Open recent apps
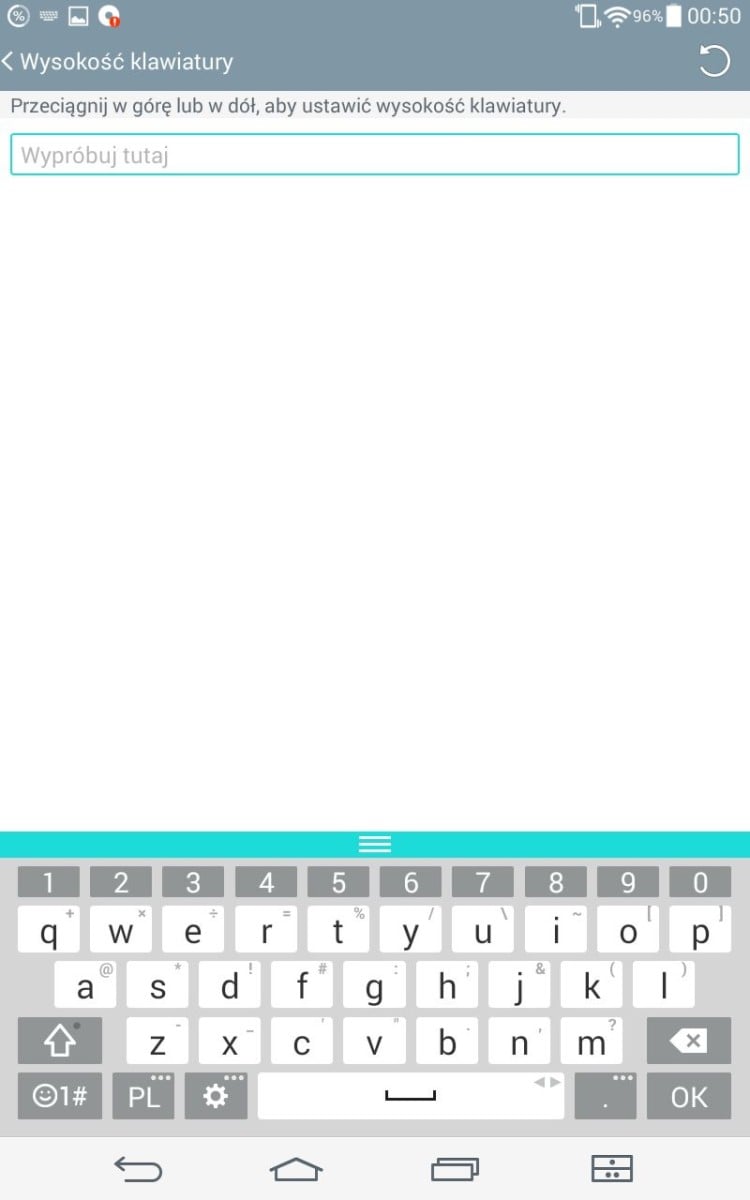 pyautogui.click(x=455, y=1168)
